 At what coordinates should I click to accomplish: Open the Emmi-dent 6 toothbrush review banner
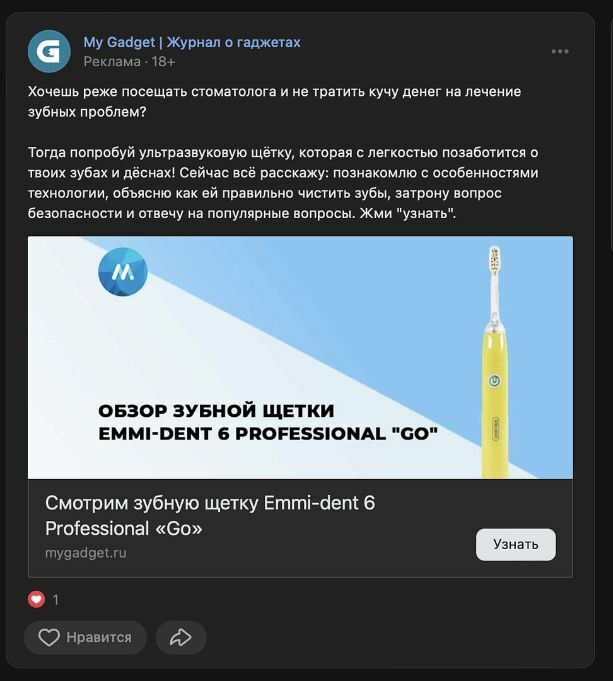[x=300, y=357]
